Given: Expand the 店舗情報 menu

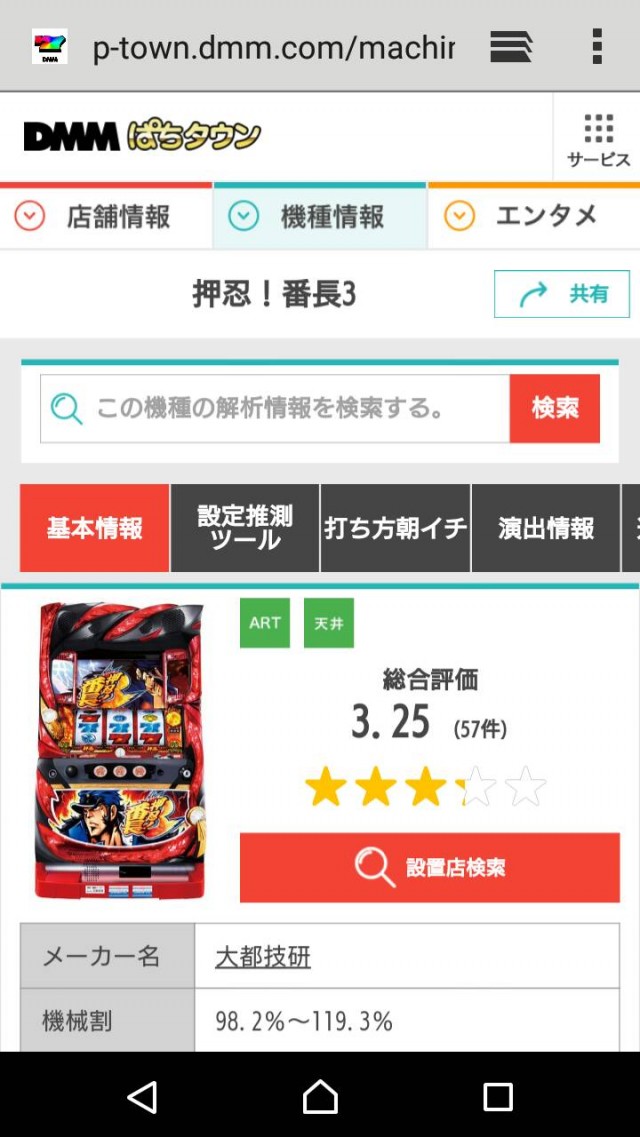Looking at the screenshot, I should coord(105,216).
